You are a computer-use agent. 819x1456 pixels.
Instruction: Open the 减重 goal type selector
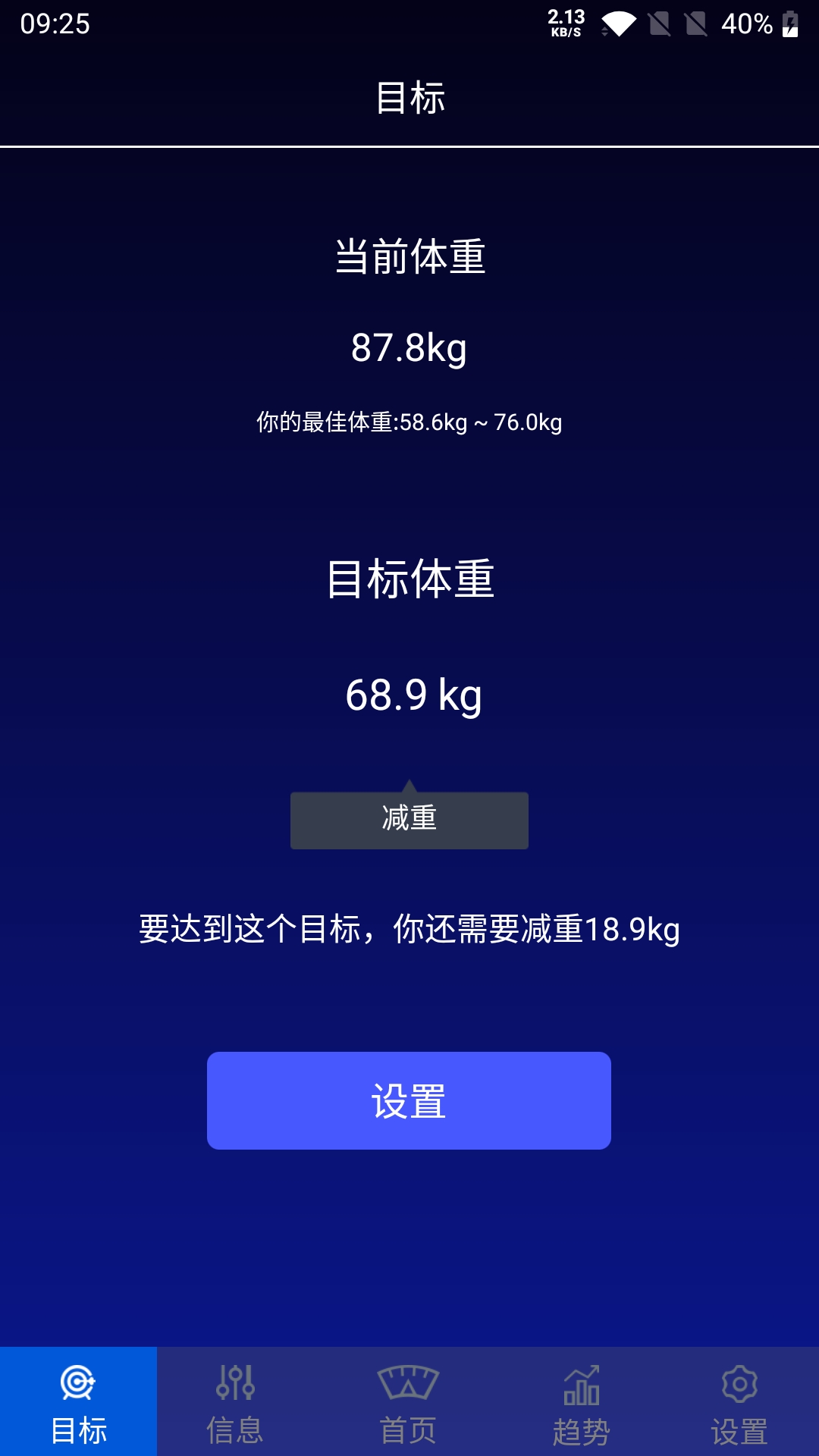pyautogui.click(x=409, y=820)
